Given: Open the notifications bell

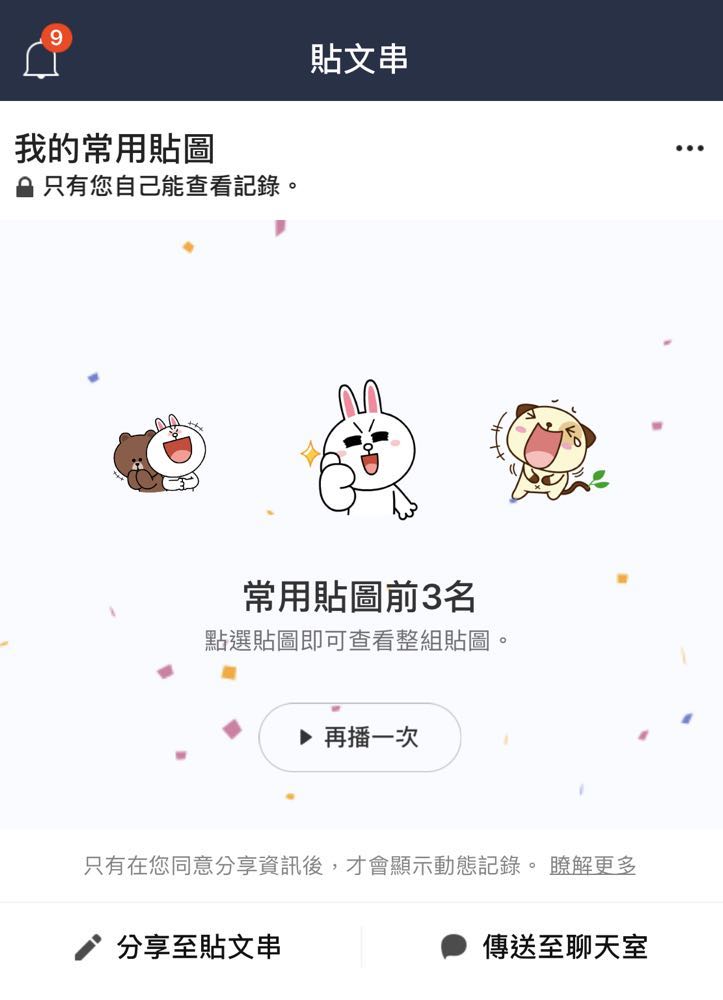Looking at the screenshot, I should pyautogui.click(x=42, y=58).
